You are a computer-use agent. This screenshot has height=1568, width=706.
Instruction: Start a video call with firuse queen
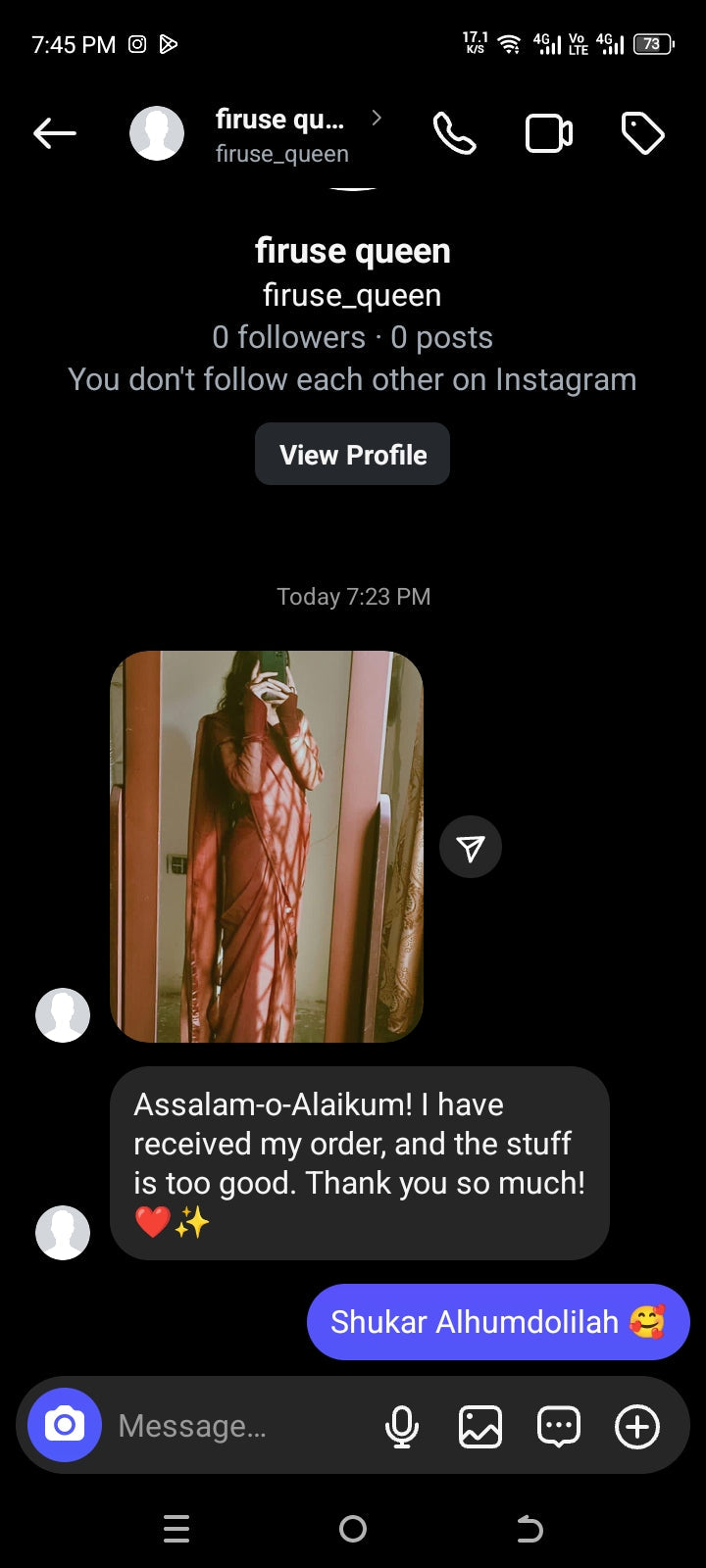[x=548, y=133]
